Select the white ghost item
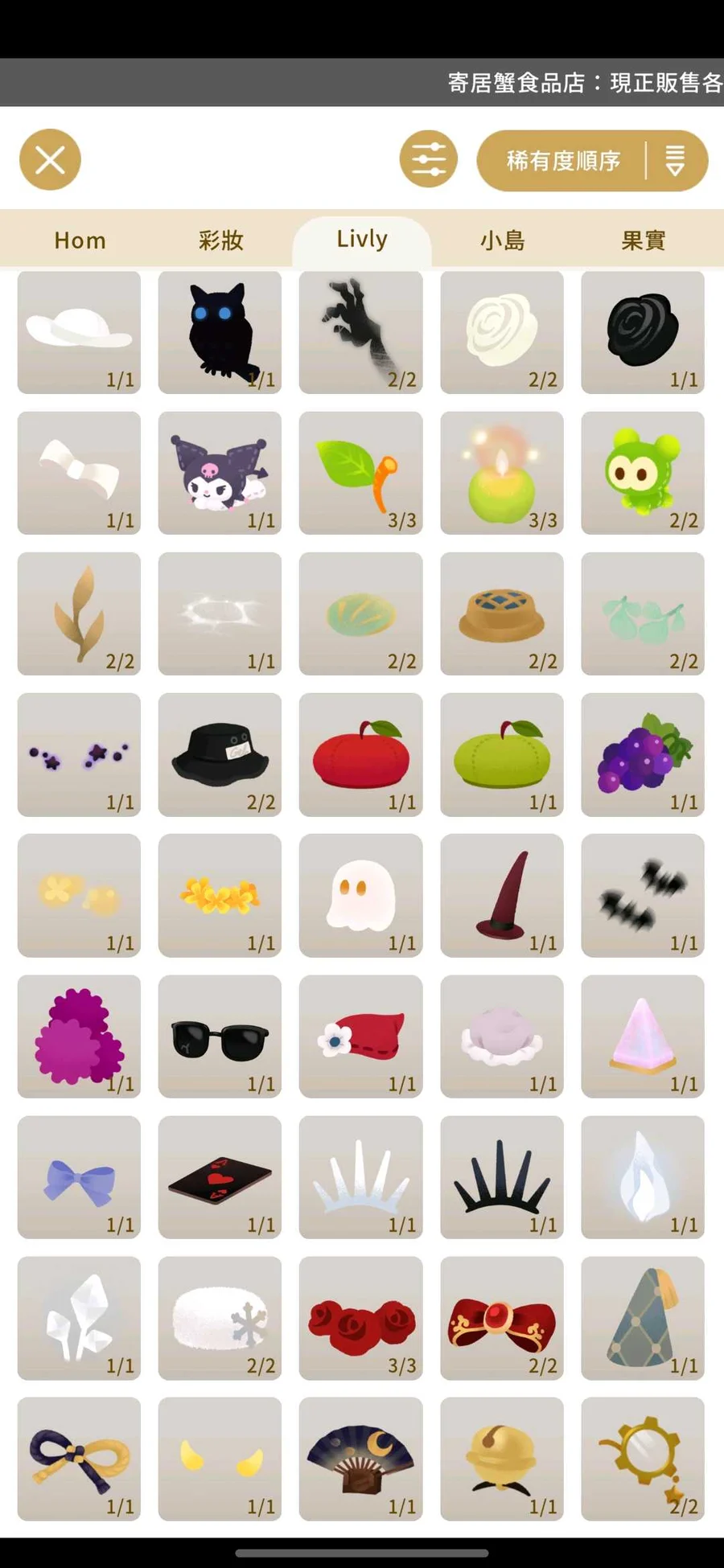The image size is (724, 1568). [360, 895]
